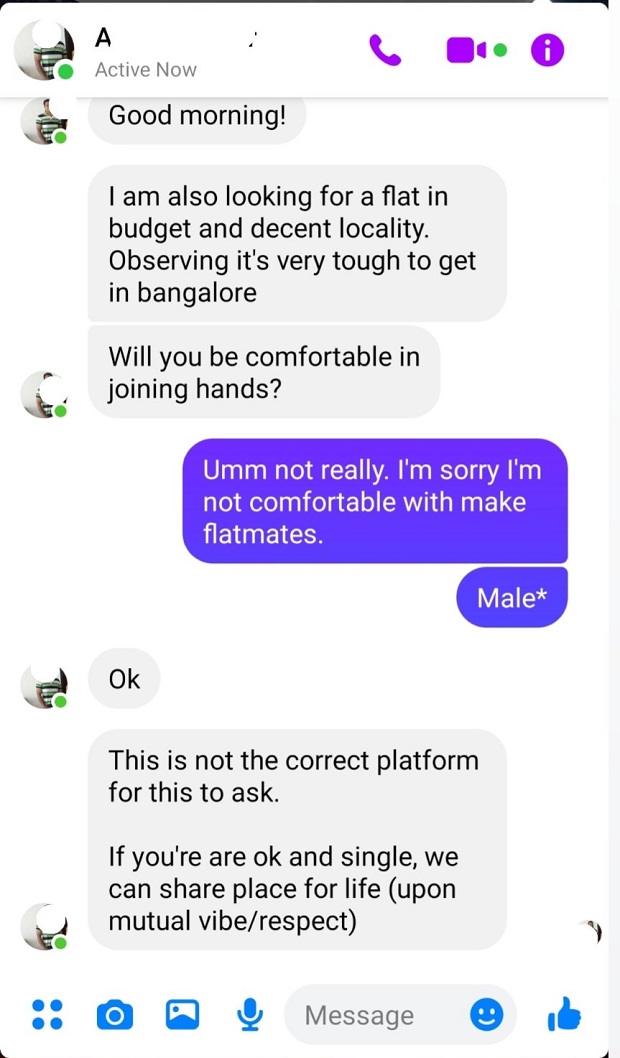The height and width of the screenshot is (1058, 620).
Task: Open the emoji picker
Action: (x=486, y=1014)
